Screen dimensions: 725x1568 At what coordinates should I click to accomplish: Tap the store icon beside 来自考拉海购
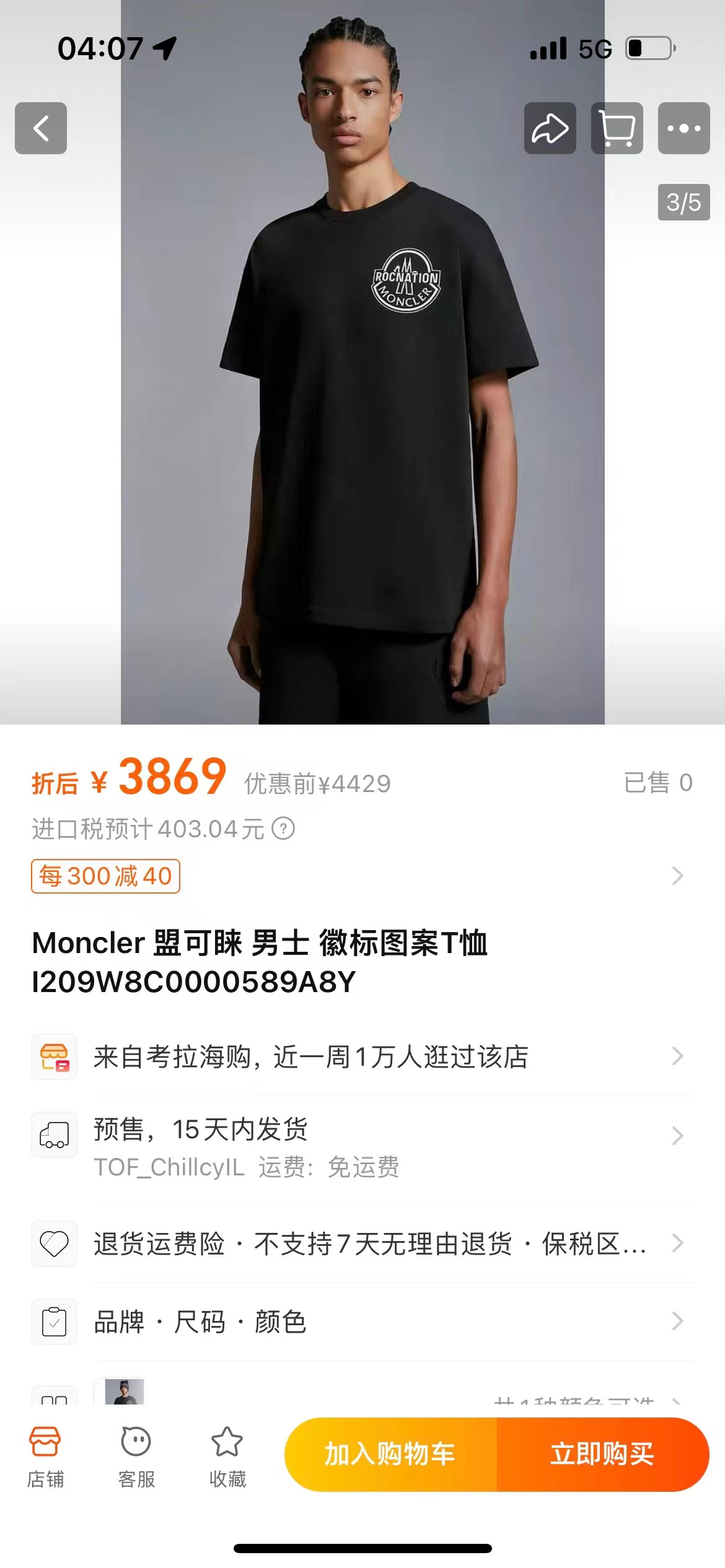(x=53, y=1056)
